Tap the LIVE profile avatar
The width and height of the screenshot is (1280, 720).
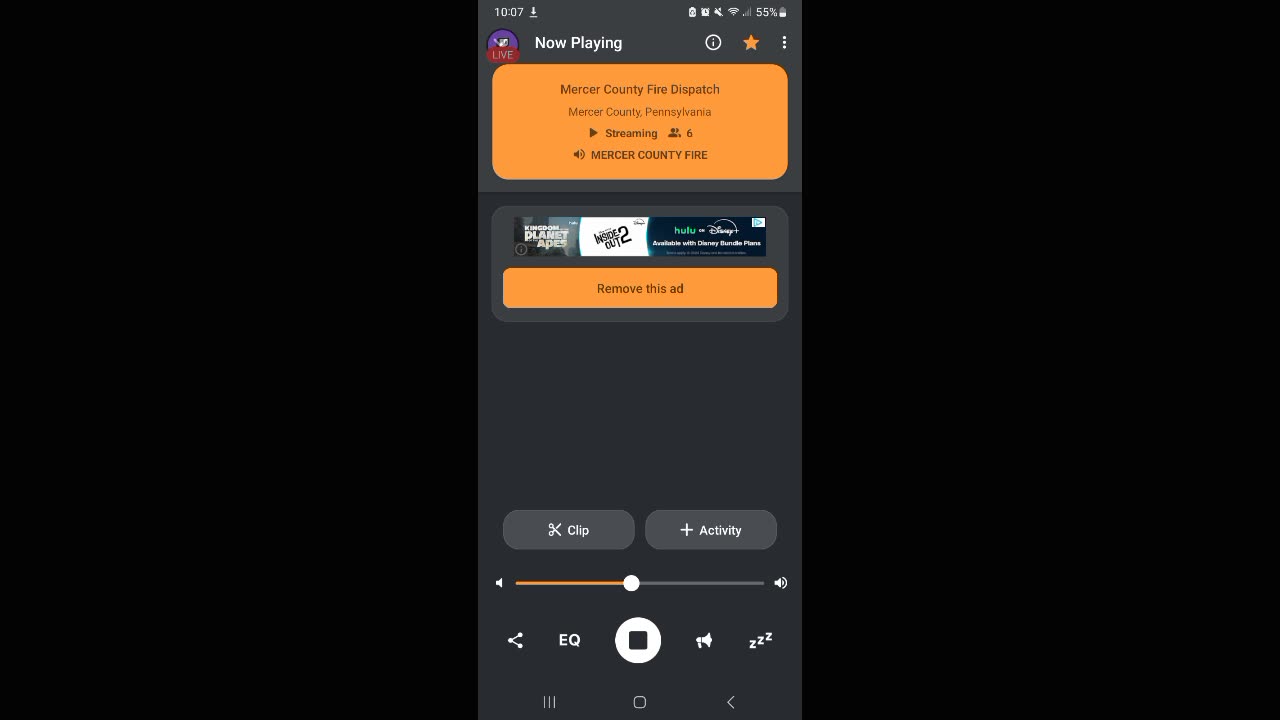click(502, 45)
